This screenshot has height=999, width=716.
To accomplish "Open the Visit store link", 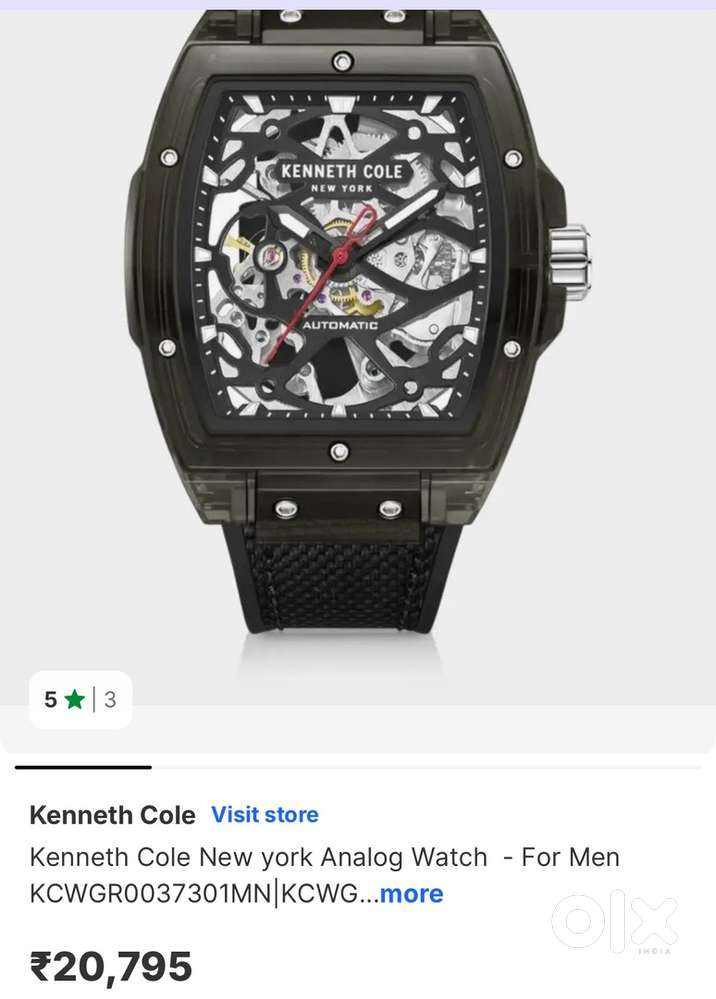I will click(264, 815).
